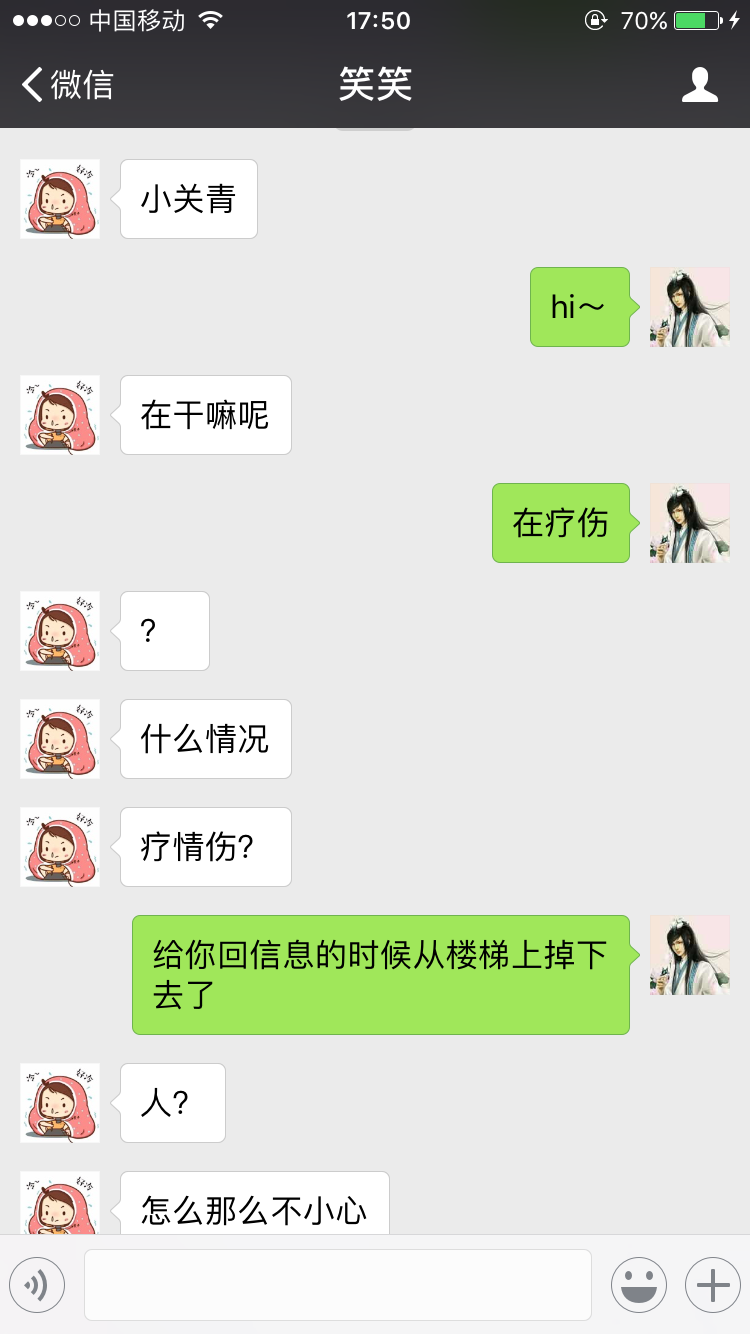Open sender's avatar beside 小关青 message
This screenshot has height=1334, width=750.
tap(60, 199)
